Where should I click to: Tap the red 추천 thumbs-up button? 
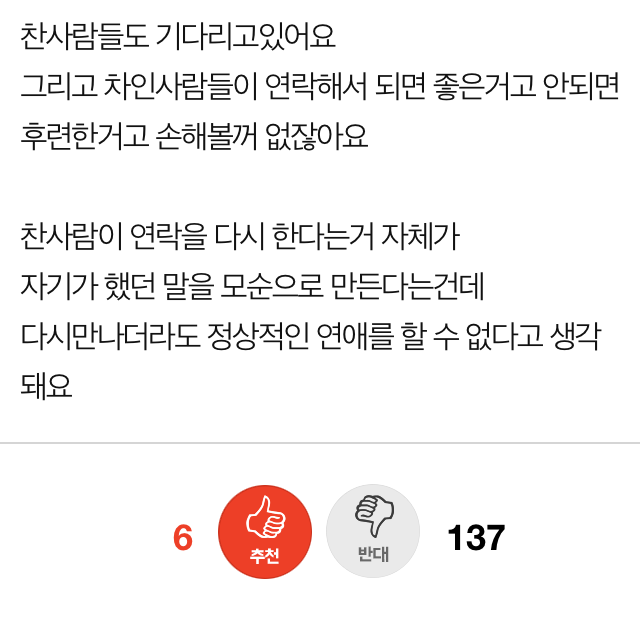click(265, 530)
